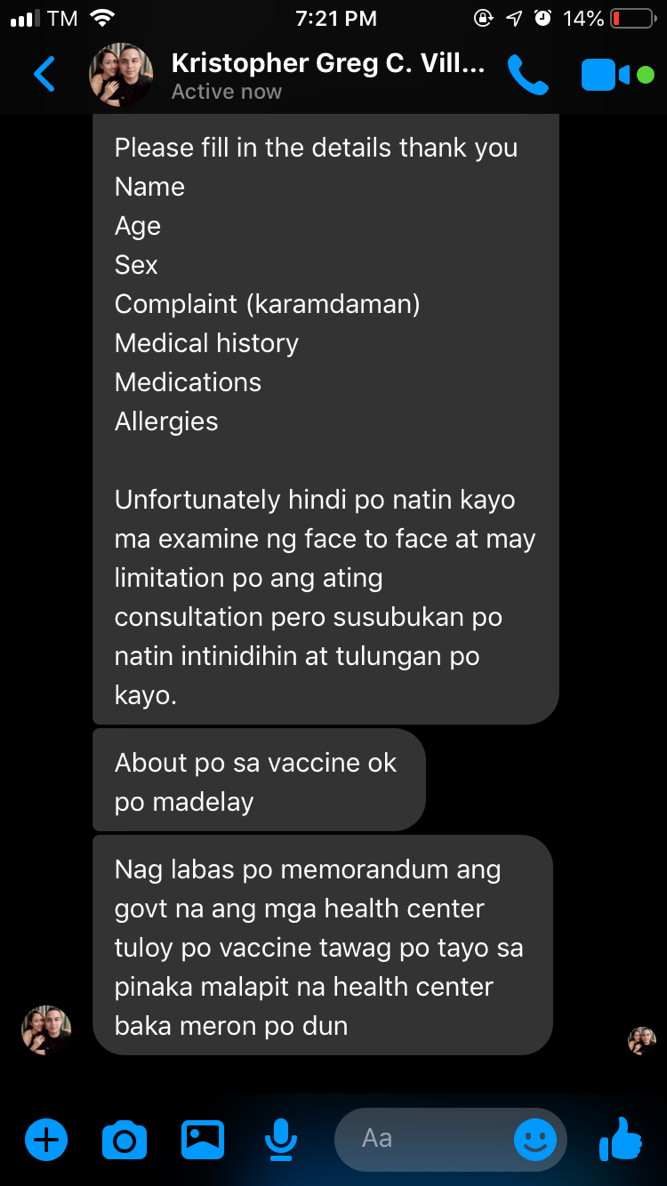The width and height of the screenshot is (667, 1186).
Task: Open more attachment options with plus icon
Action: point(46,1139)
